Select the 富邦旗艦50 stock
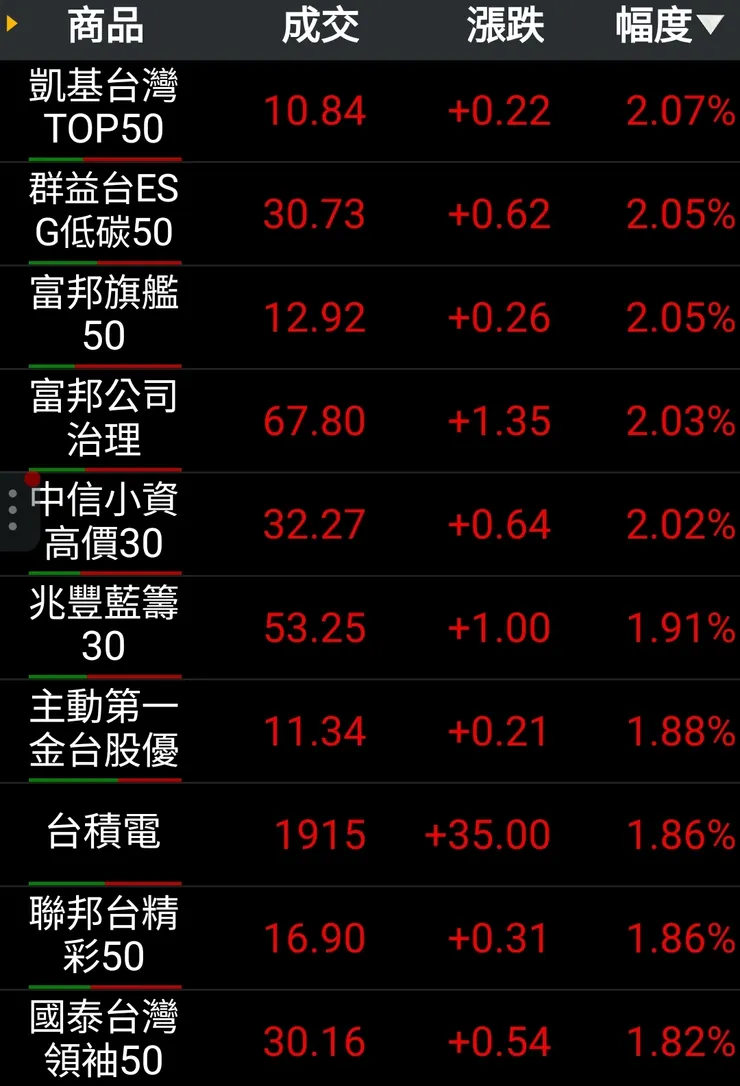This screenshot has height=1086, width=740. pos(103,317)
